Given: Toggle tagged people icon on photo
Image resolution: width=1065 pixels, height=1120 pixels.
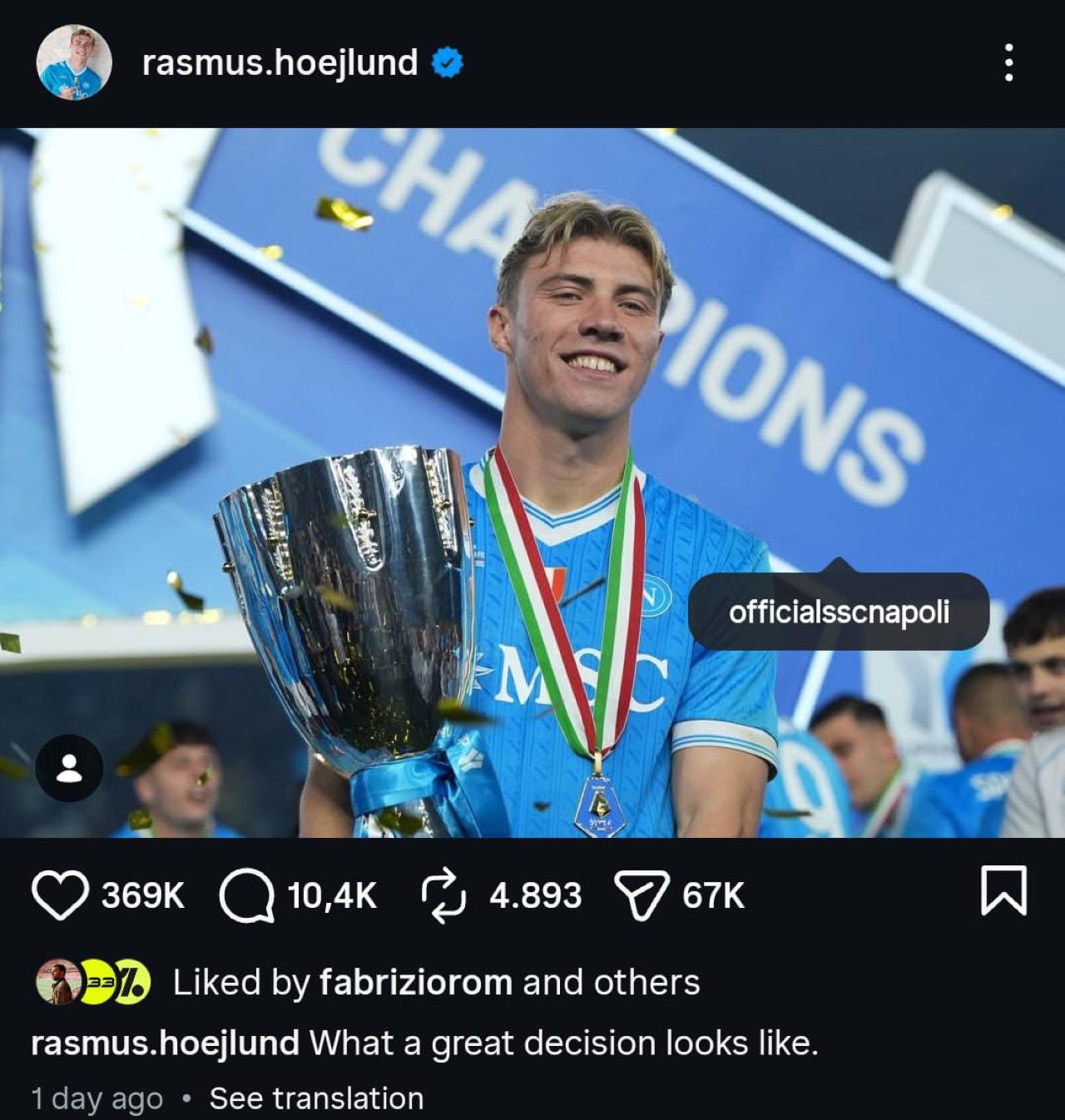Looking at the screenshot, I should pyautogui.click(x=69, y=768).
